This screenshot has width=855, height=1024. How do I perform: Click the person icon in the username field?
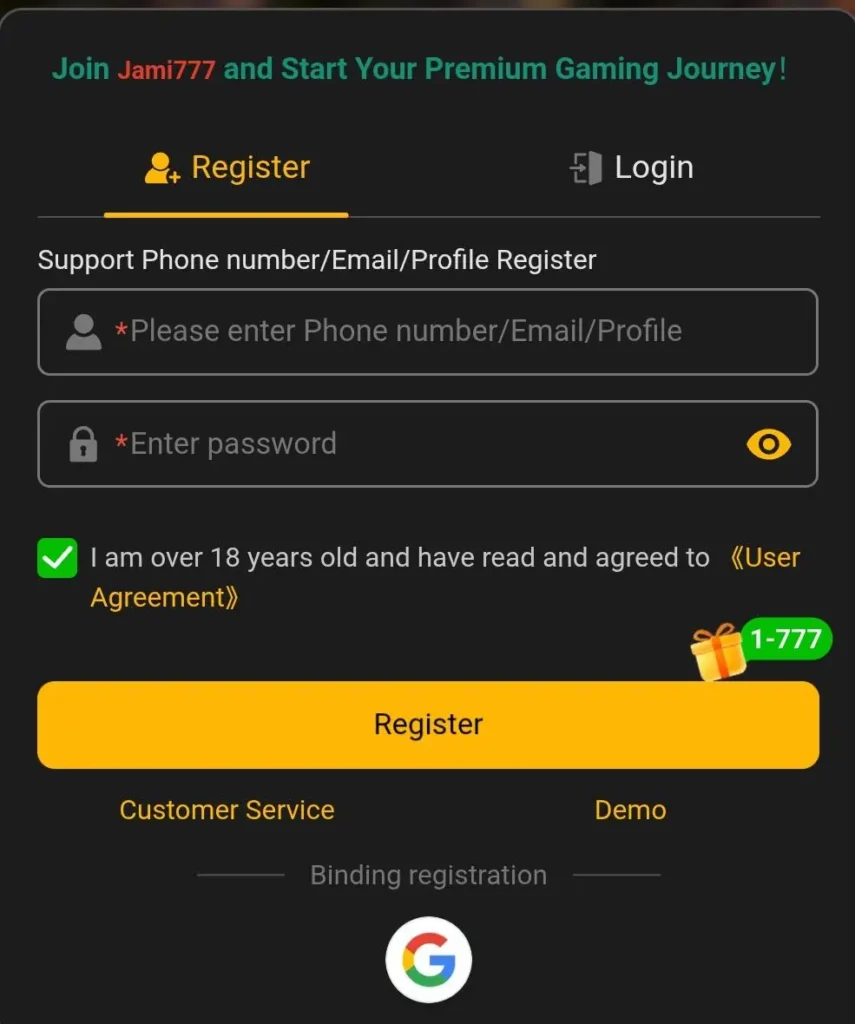point(84,331)
